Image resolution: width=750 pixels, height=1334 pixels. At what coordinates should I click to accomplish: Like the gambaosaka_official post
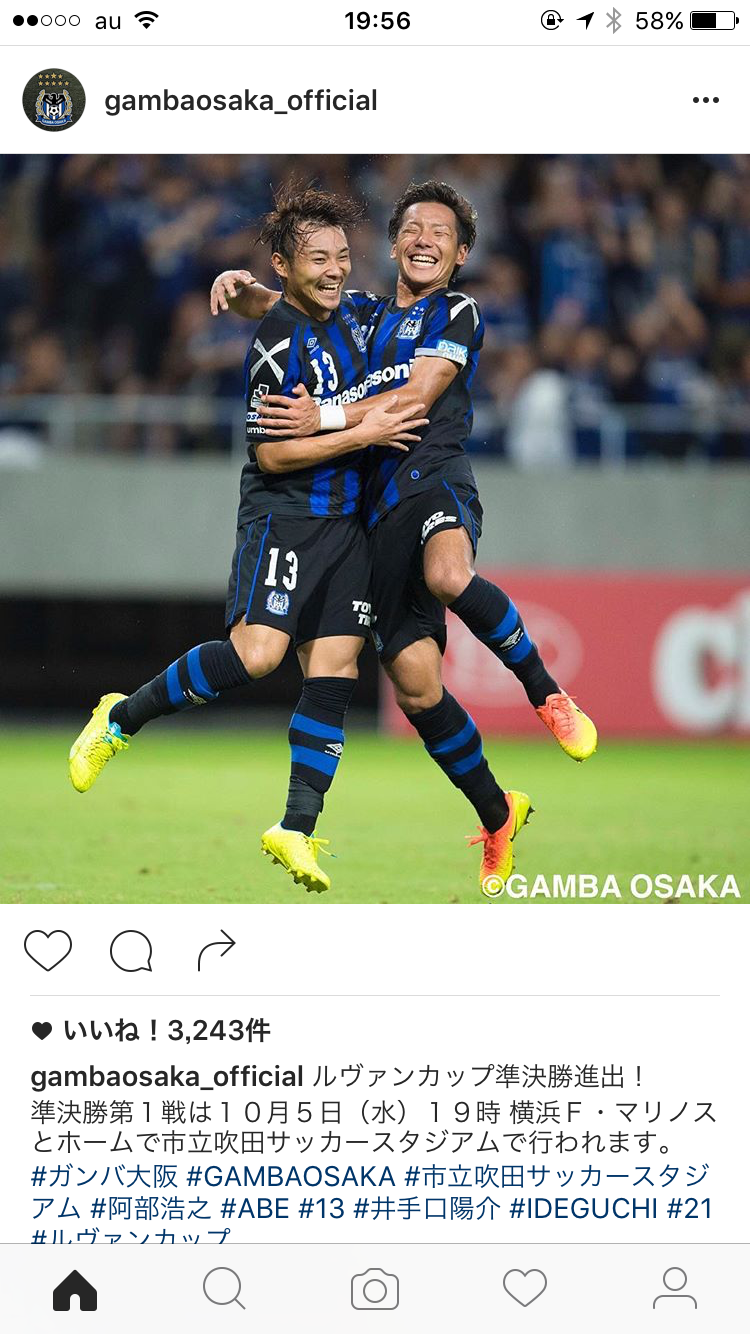coord(48,950)
